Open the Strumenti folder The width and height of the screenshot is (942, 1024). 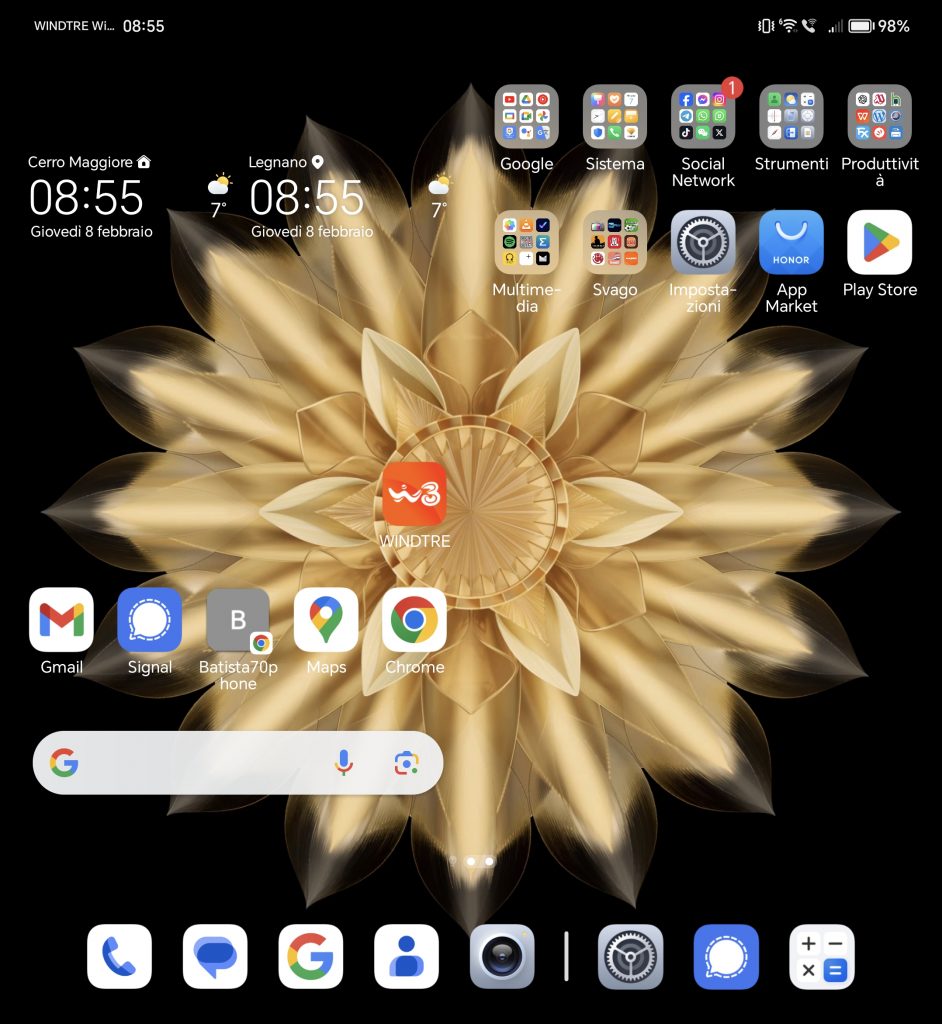pos(791,116)
